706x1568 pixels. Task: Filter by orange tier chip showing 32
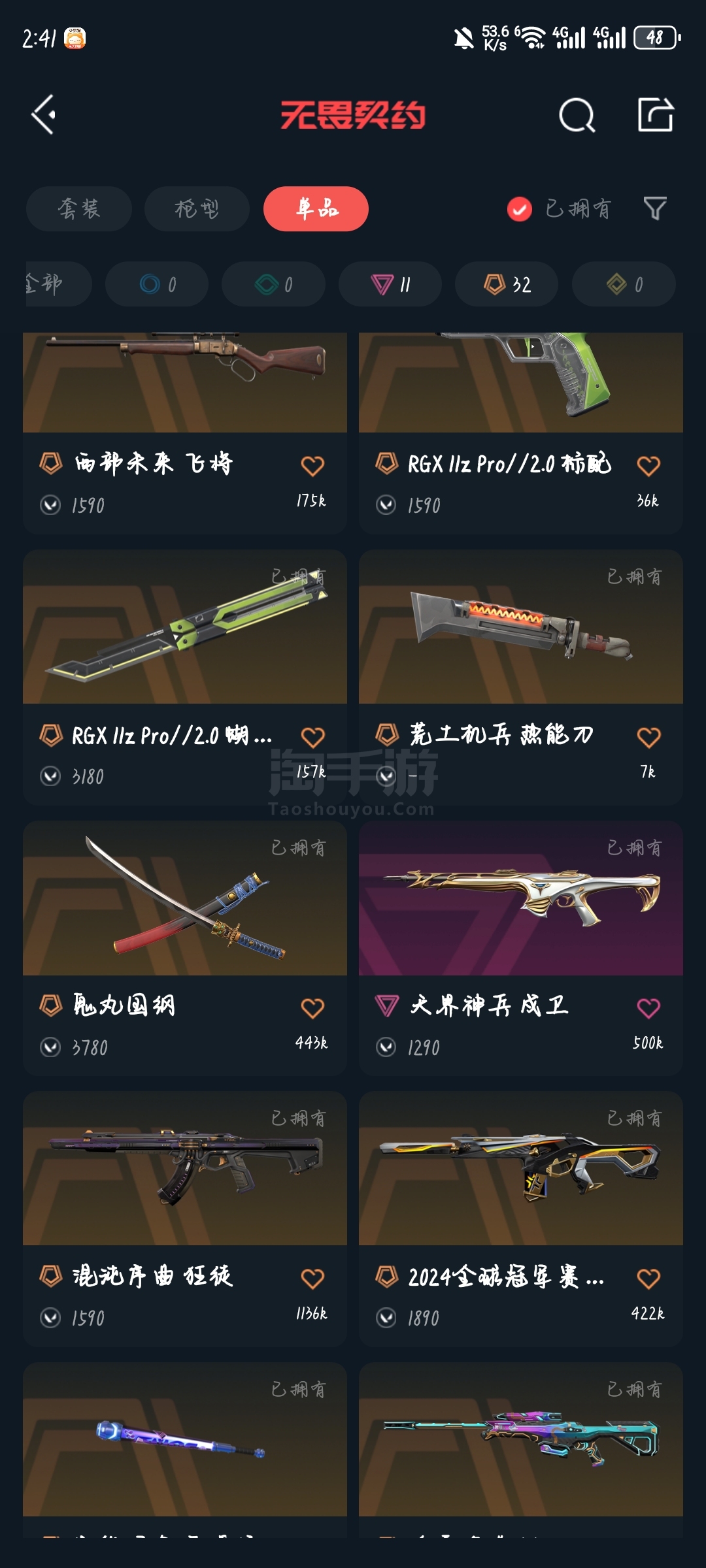coord(507,284)
